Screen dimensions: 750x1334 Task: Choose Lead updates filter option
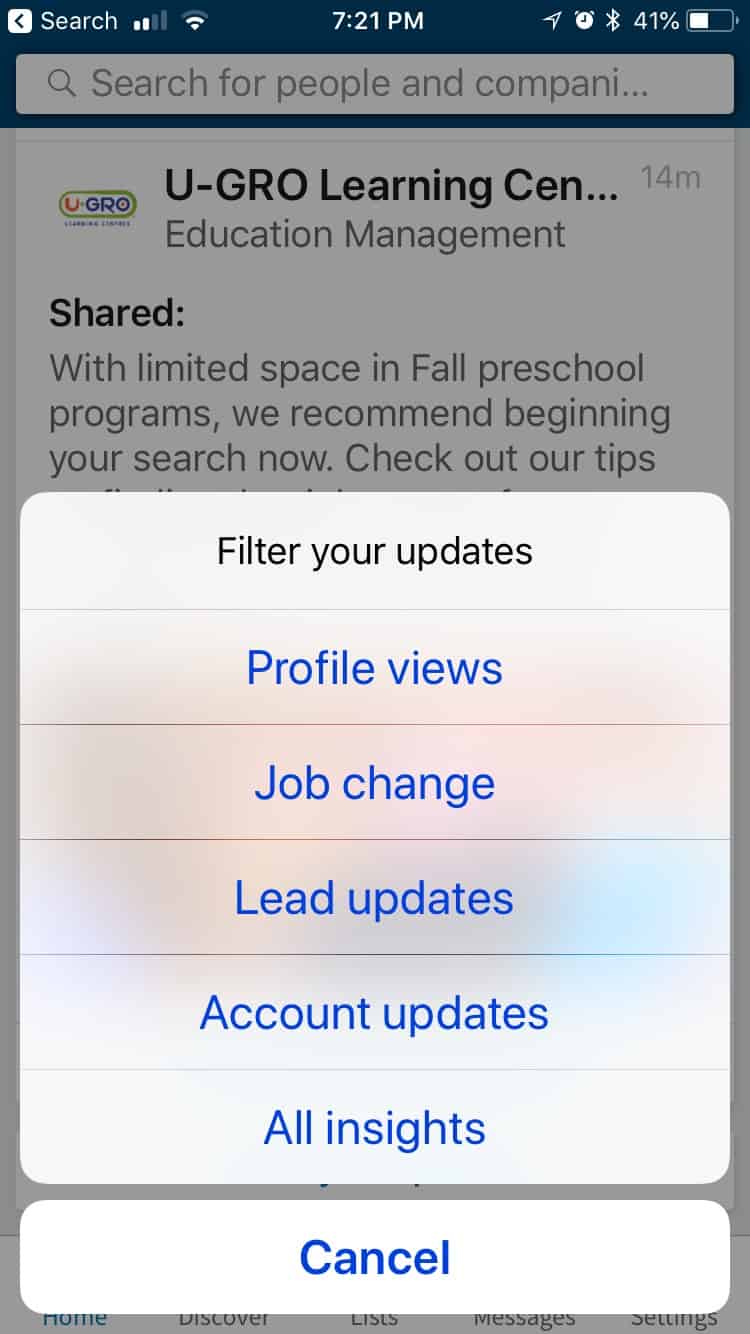[374, 898]
